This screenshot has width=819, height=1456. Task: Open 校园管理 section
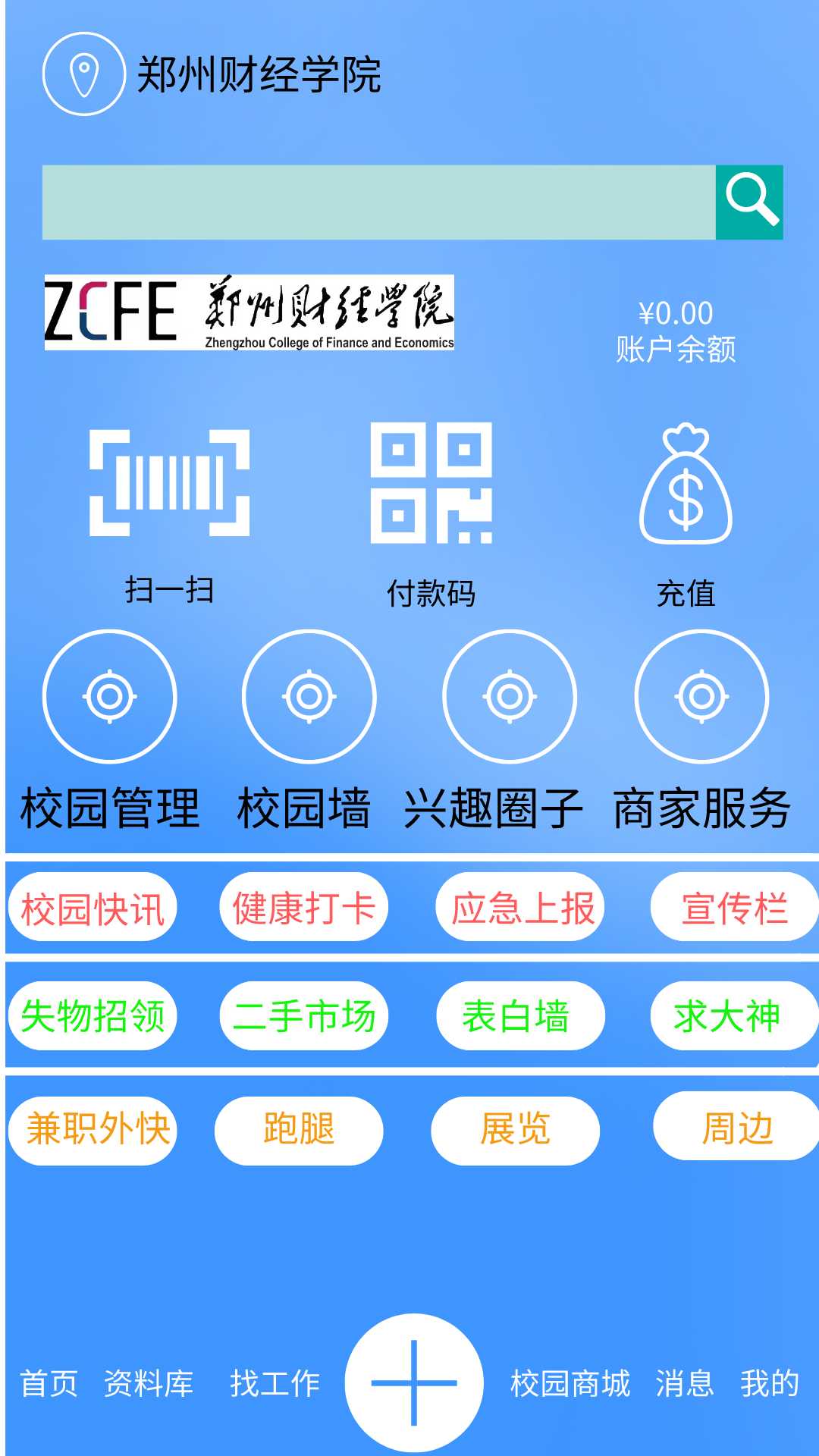110,696
